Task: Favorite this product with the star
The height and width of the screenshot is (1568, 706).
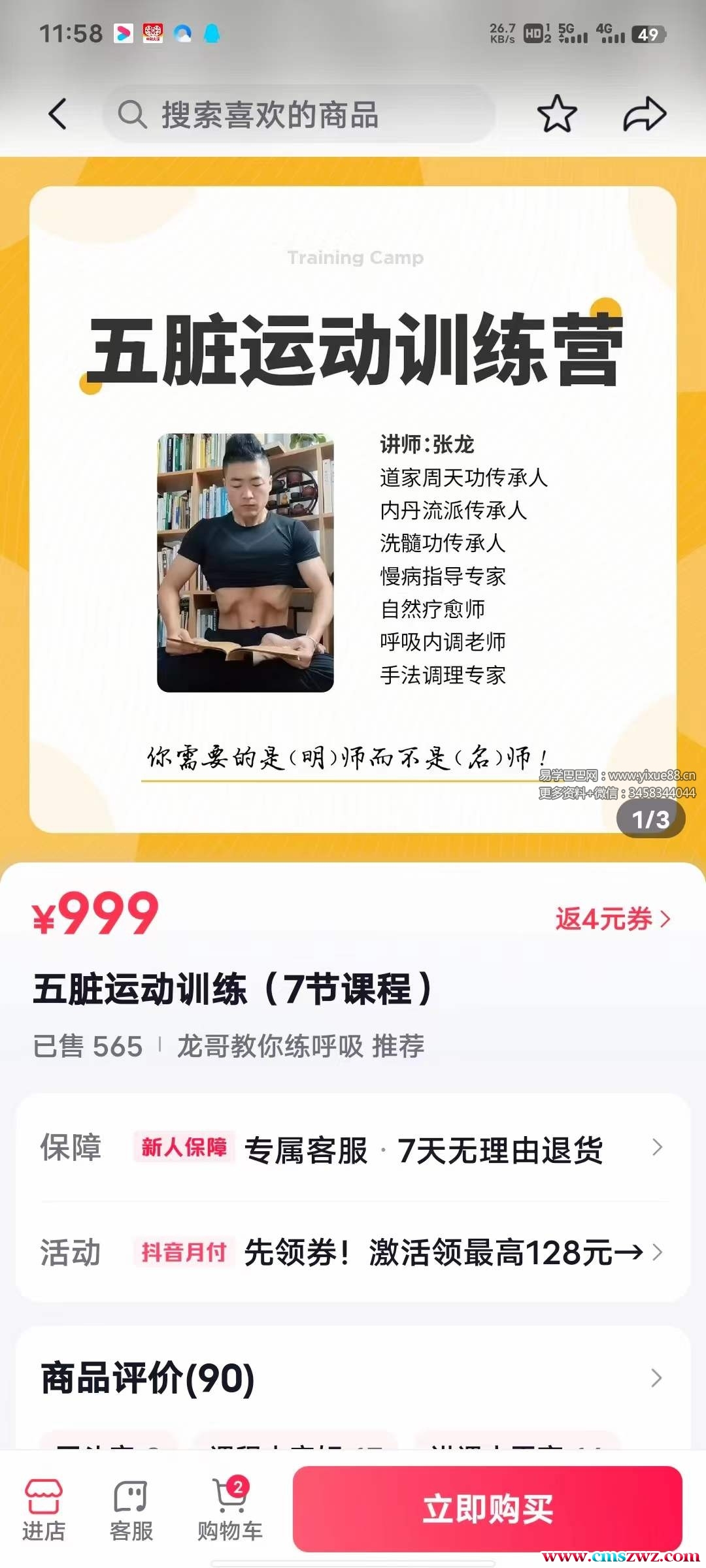Action: tap(557, 114)
